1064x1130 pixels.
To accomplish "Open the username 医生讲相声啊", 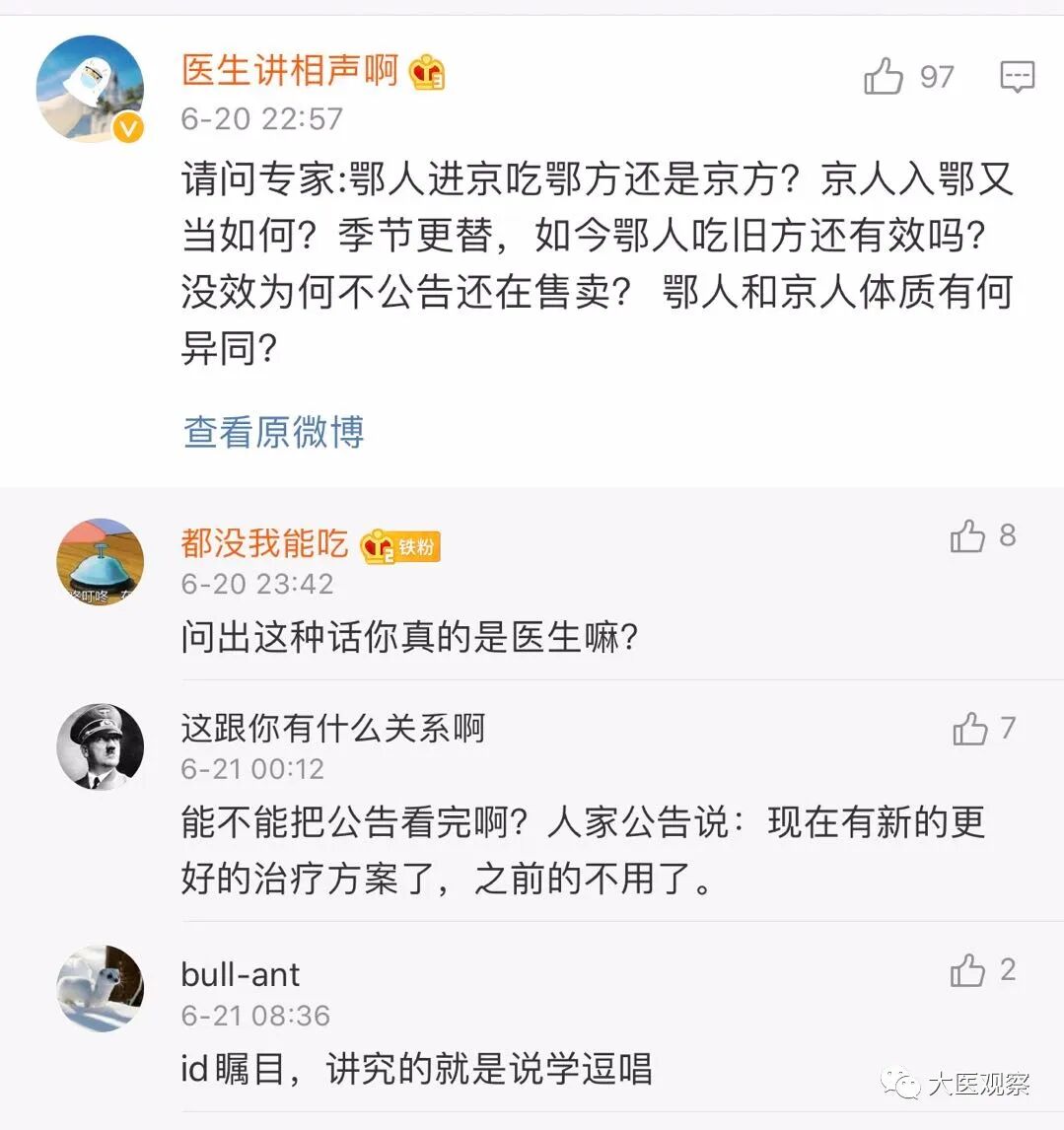I will click(x=290, y=71).
